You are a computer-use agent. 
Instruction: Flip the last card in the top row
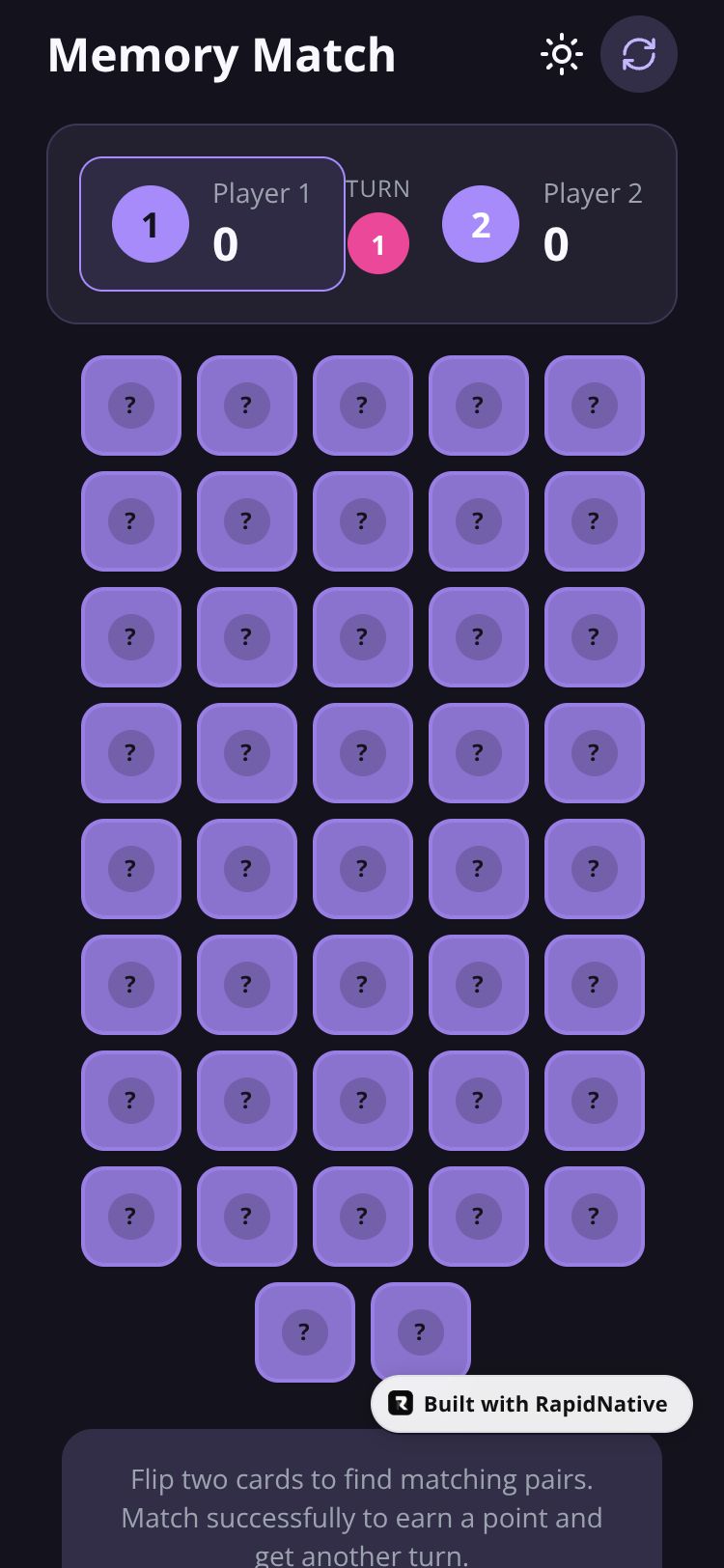point(594,406)
